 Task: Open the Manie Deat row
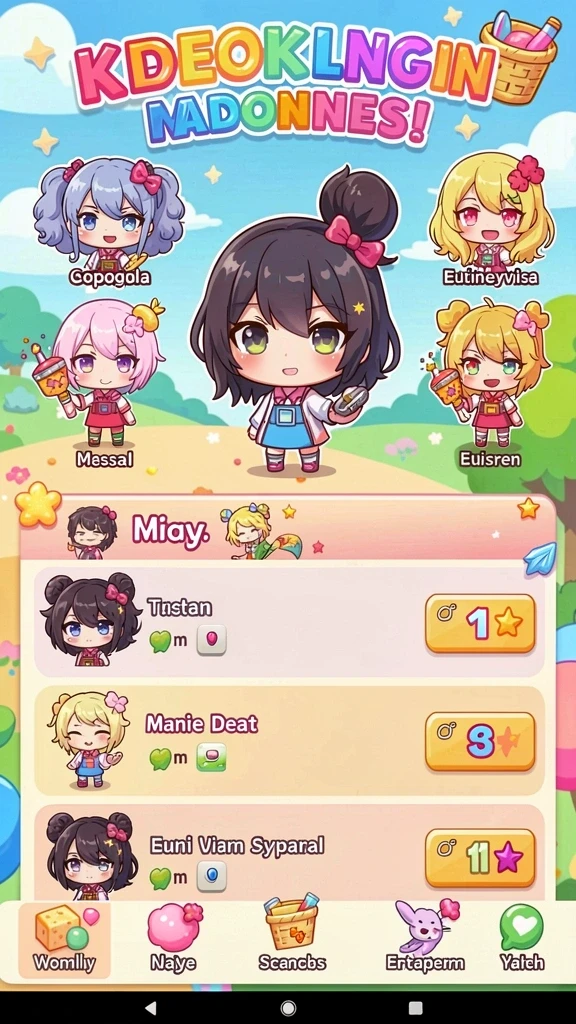tap(289, 741)
